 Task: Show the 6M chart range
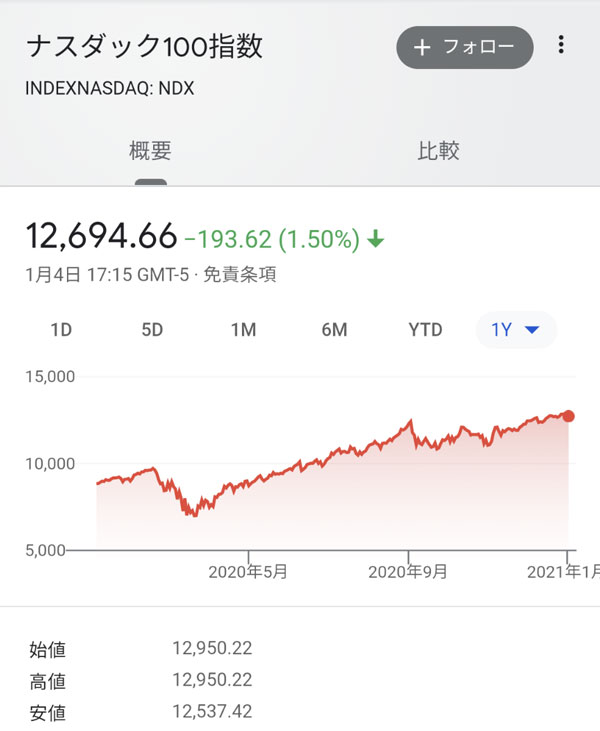coord(334,330)
